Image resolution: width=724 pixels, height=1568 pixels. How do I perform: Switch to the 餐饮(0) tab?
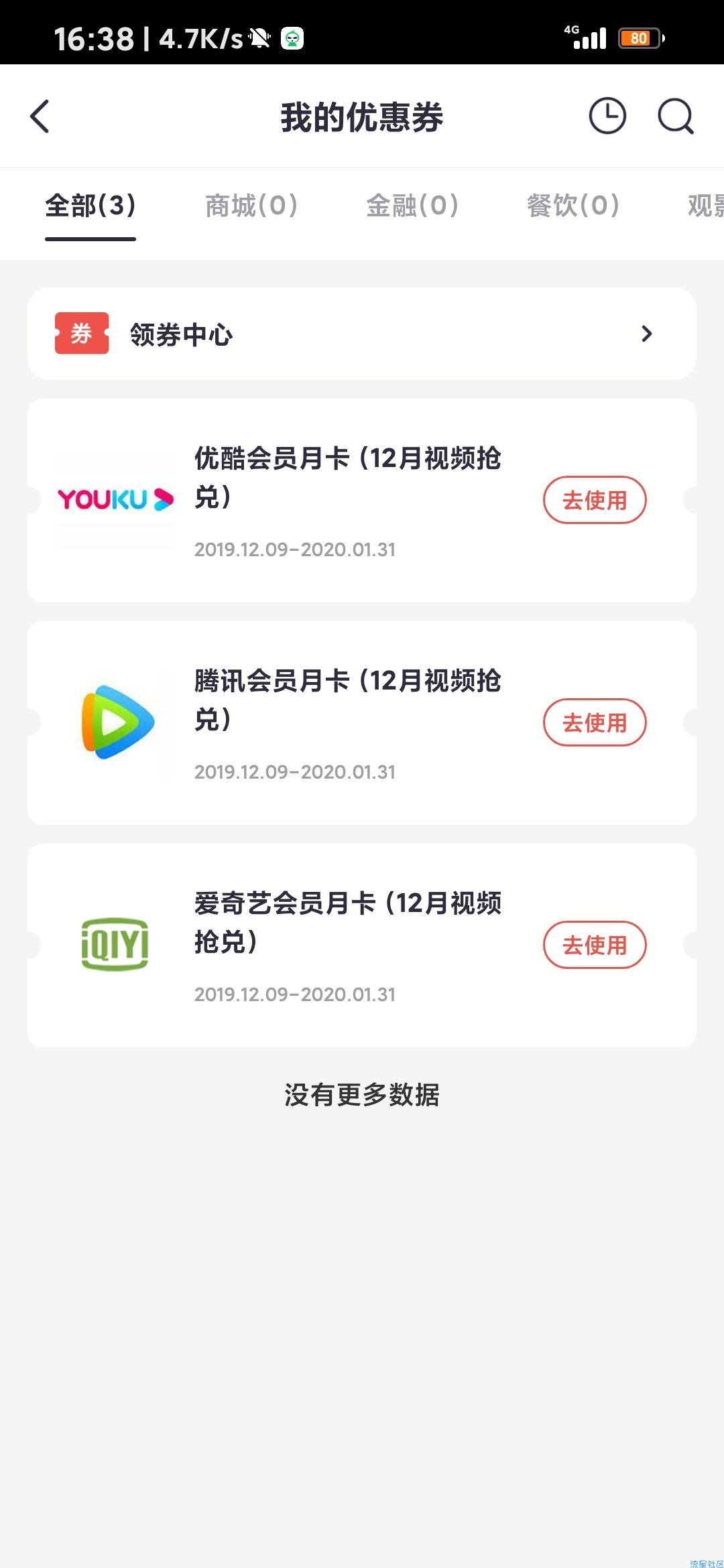pyautogui.click(x=573, y=205)
